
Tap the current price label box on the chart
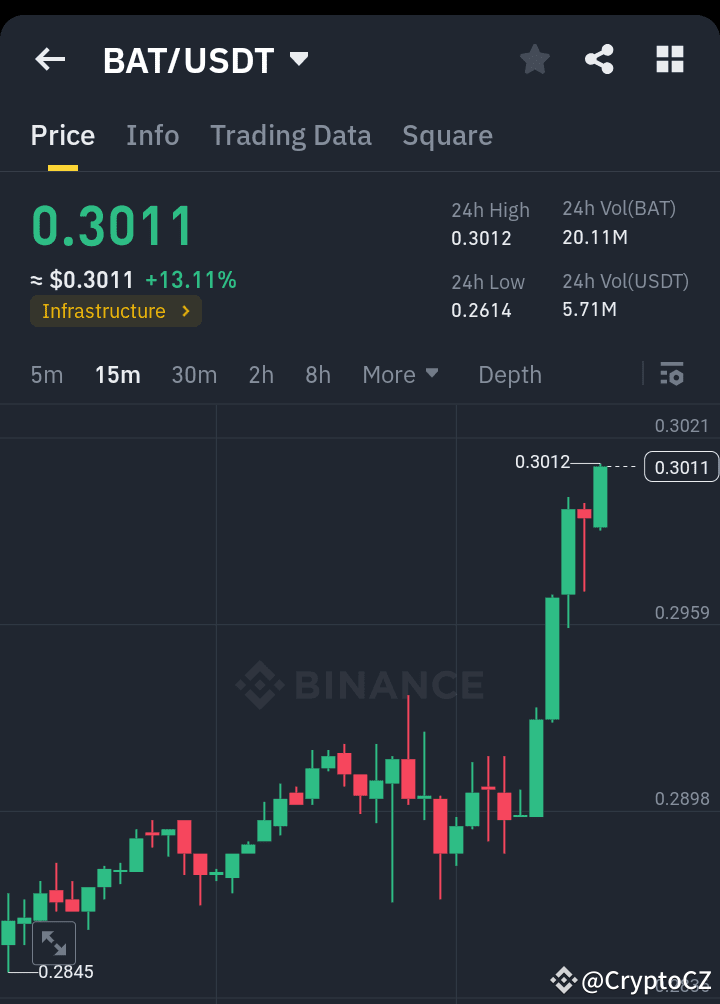pyautogui.click(x=681, y=467)
